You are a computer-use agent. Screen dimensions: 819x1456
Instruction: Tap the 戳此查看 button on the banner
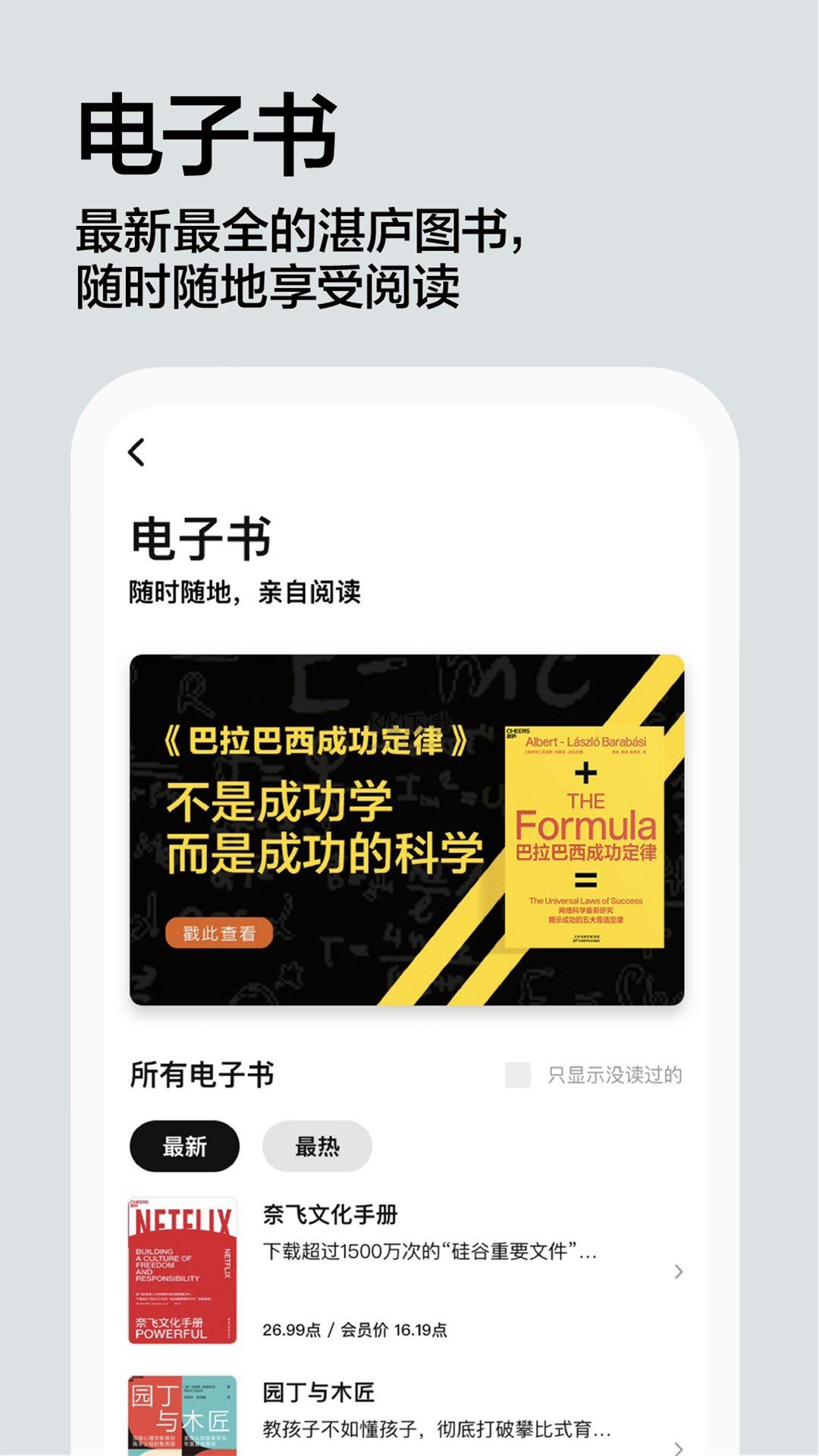coord(217,931)
